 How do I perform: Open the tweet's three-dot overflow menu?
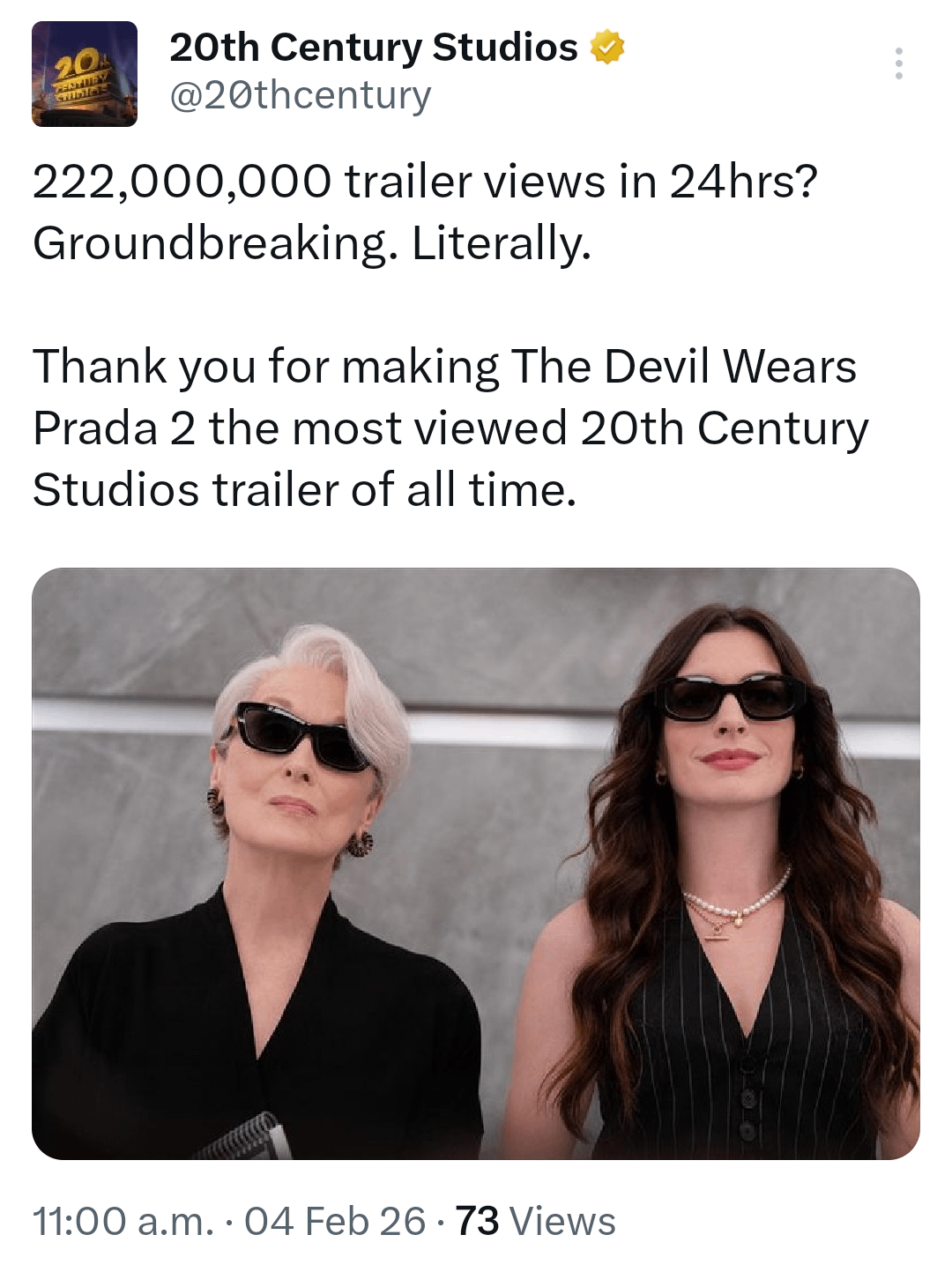(898, 63)
